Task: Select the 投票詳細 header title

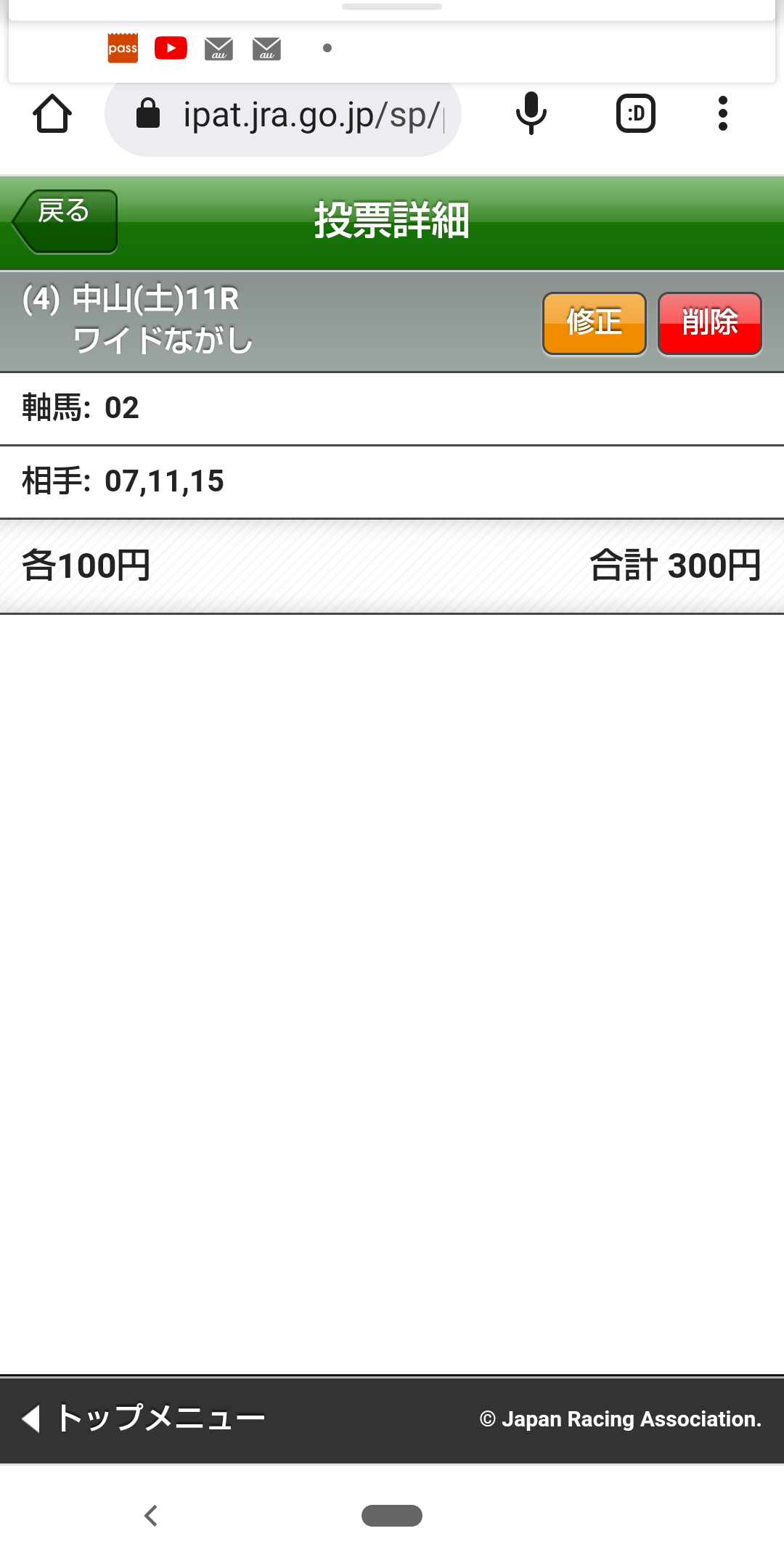Action: [392, 222]
